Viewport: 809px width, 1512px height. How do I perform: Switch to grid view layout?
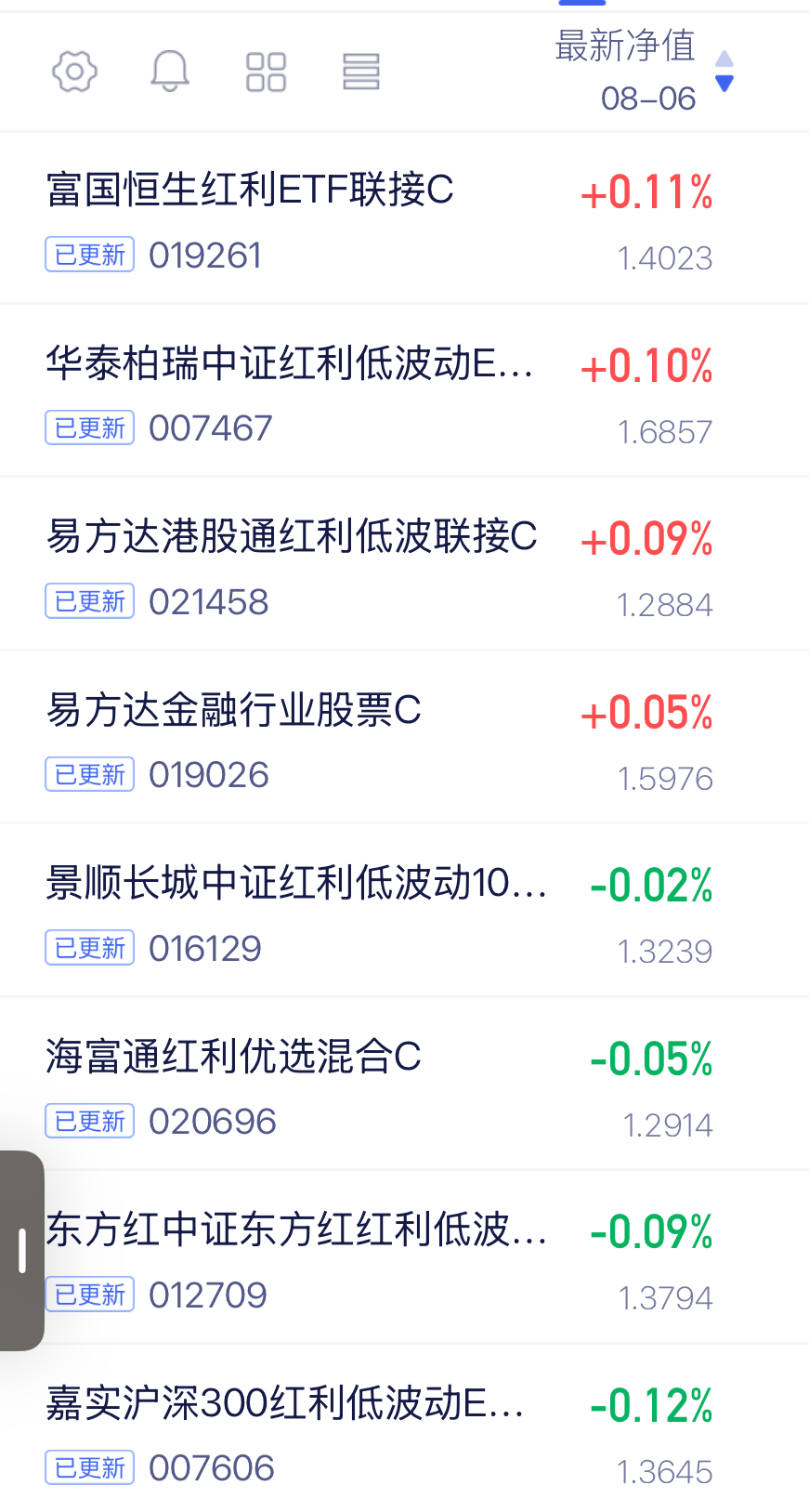pyautogui.click(x=266, y=72)
